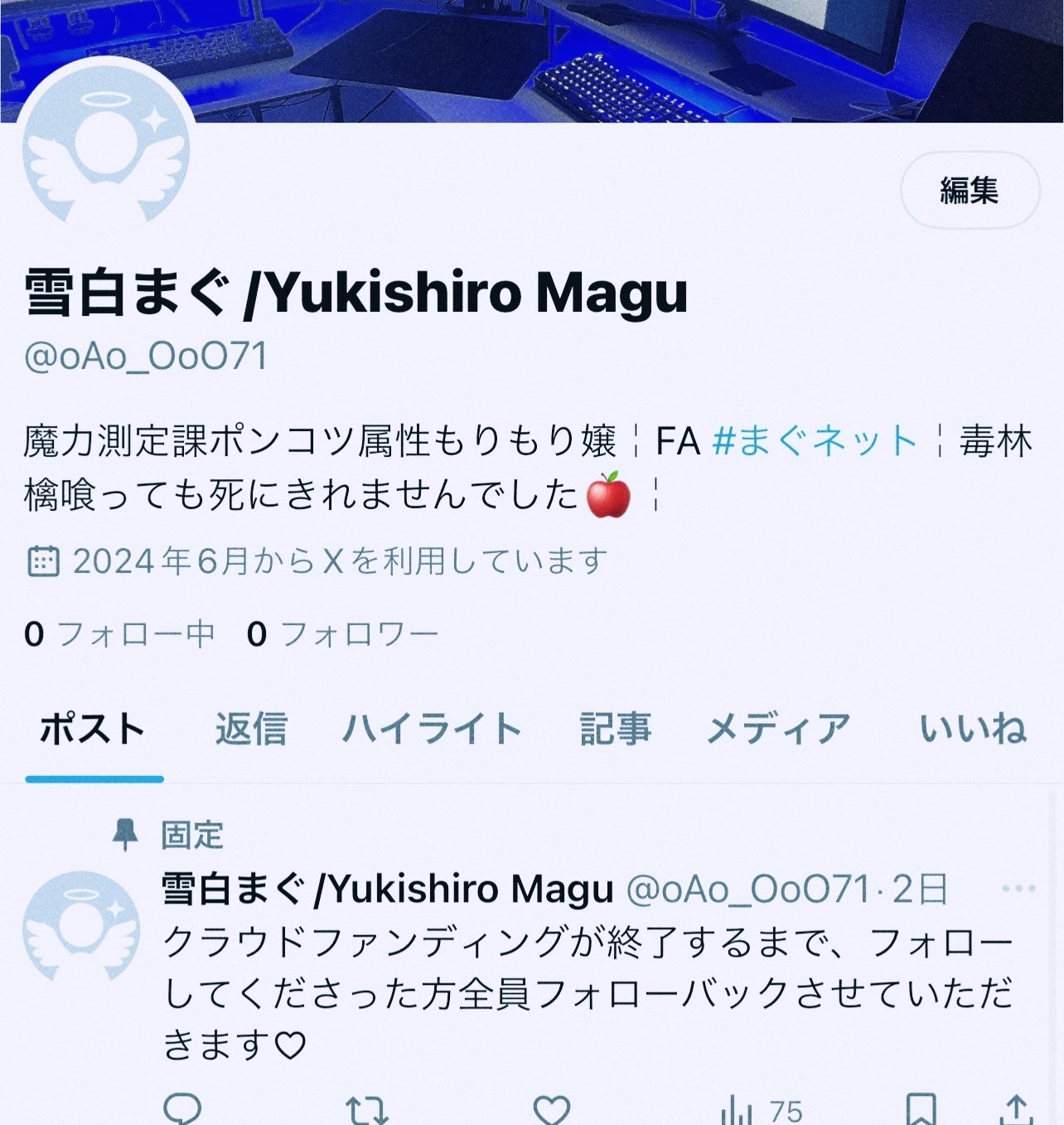This screenshot has width=1064, height=1125.
Task: Switch to the メディア tab
Action: 778,730
